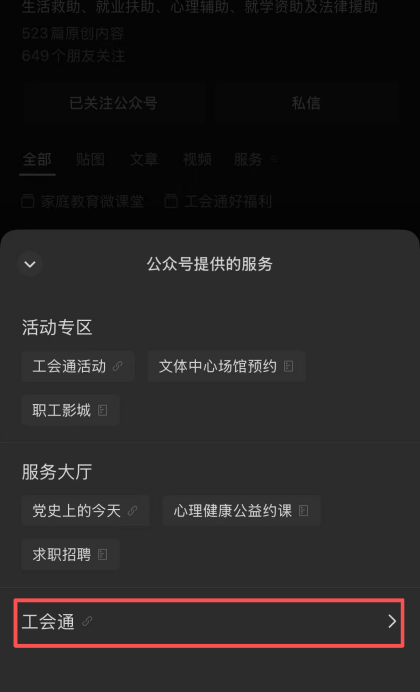The image size is (420, 692).
Task: Select 心理健康公益约课
Action: (x=241, y=511)
